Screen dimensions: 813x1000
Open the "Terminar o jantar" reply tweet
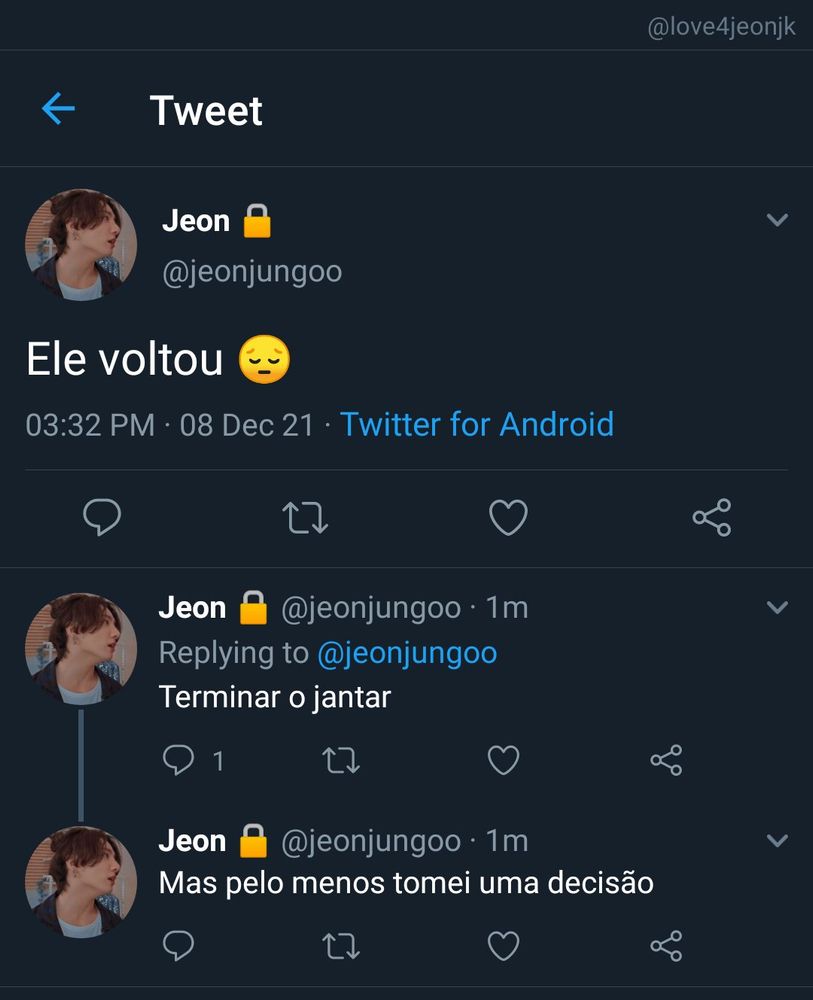tap(275, 697)
